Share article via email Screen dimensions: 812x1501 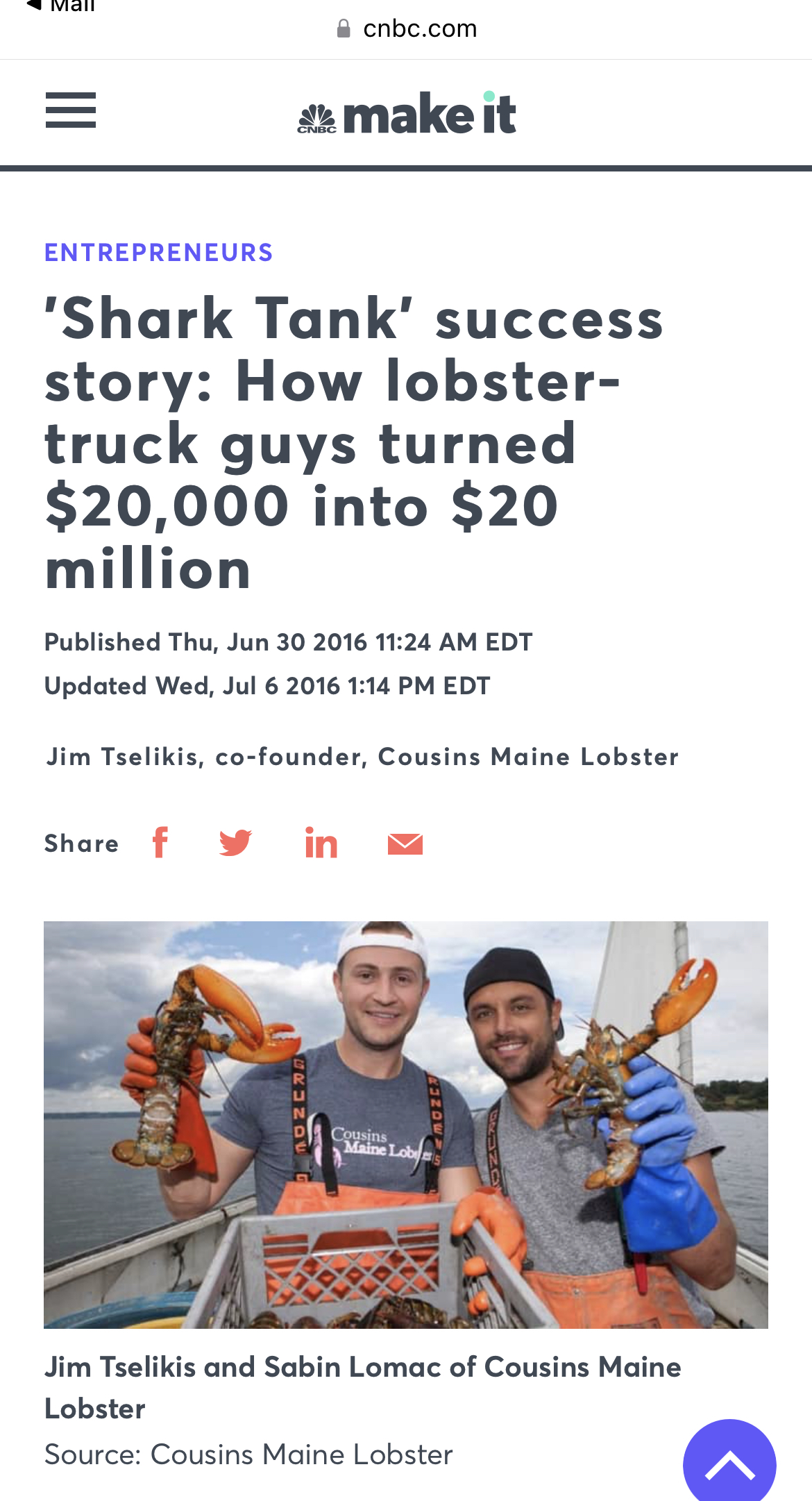point(405,844)
